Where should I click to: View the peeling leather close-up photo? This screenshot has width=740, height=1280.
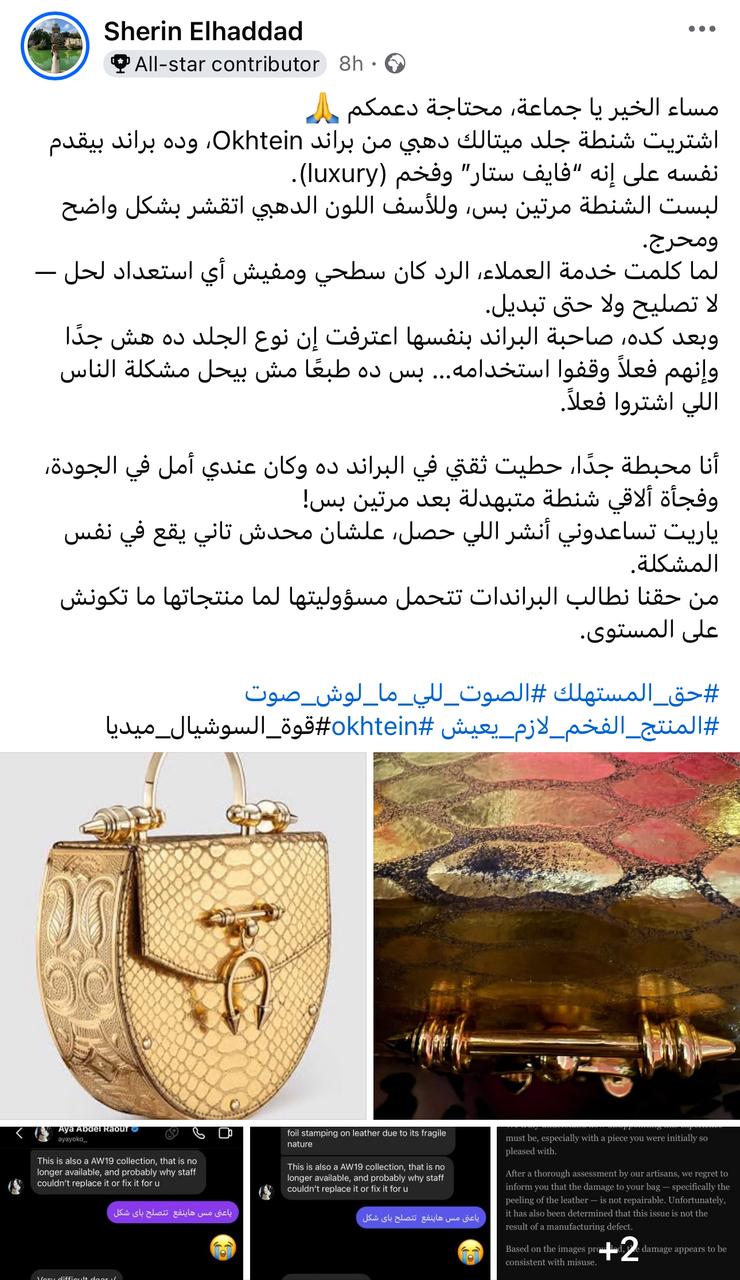pos(556,935)
